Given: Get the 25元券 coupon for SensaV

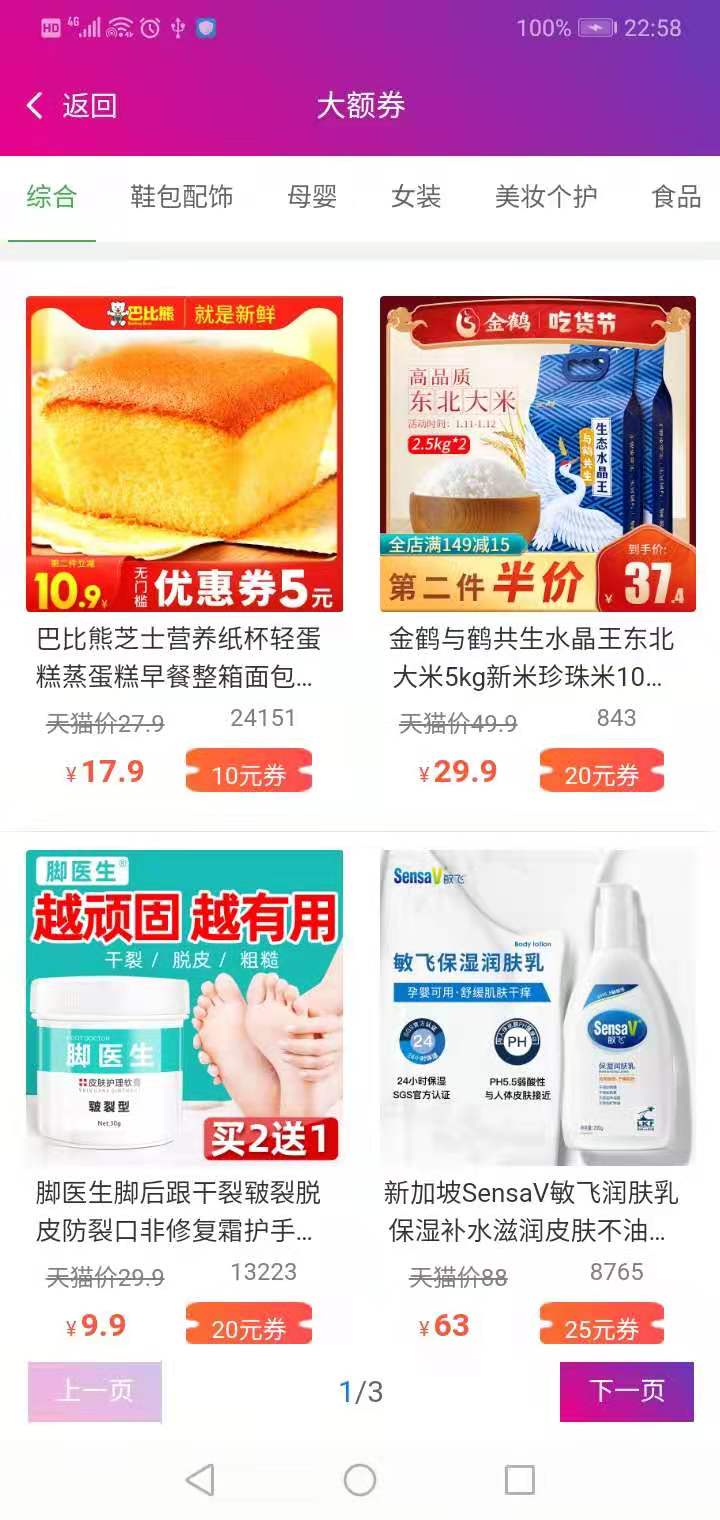Looking at the screenshot, I should 601,1329.
